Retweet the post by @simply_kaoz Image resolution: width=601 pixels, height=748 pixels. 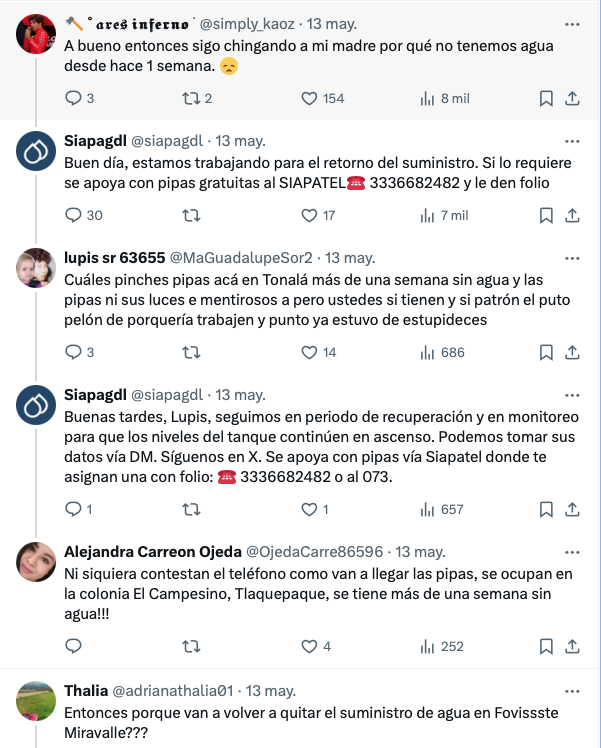pos(190,98)
